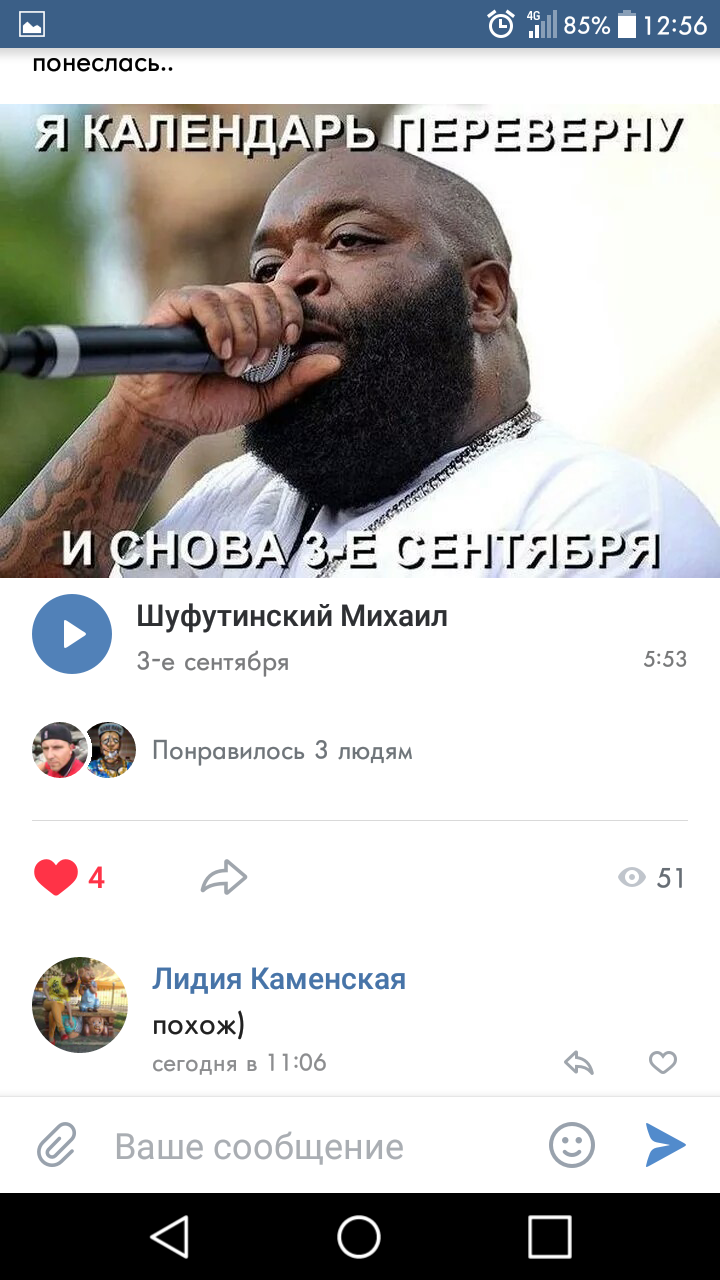Viewport: 720px width, 1280px height.
Task: Focus the Ваше сообщение text field
Action: 310,1146
